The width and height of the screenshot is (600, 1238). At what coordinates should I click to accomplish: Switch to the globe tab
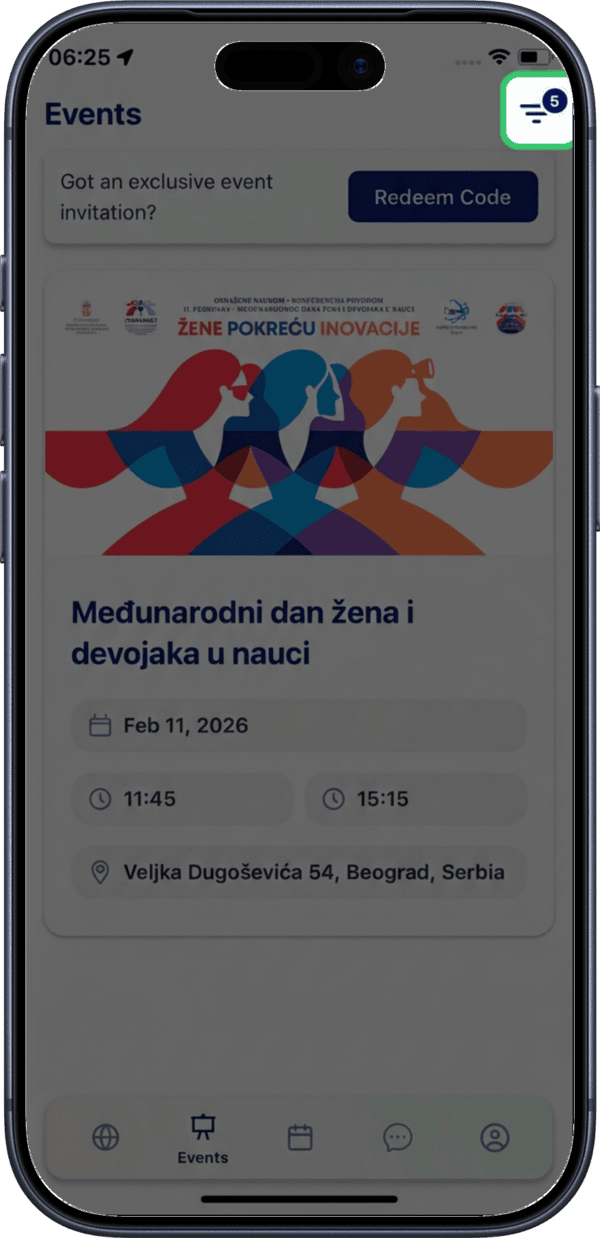(106, 1137)
